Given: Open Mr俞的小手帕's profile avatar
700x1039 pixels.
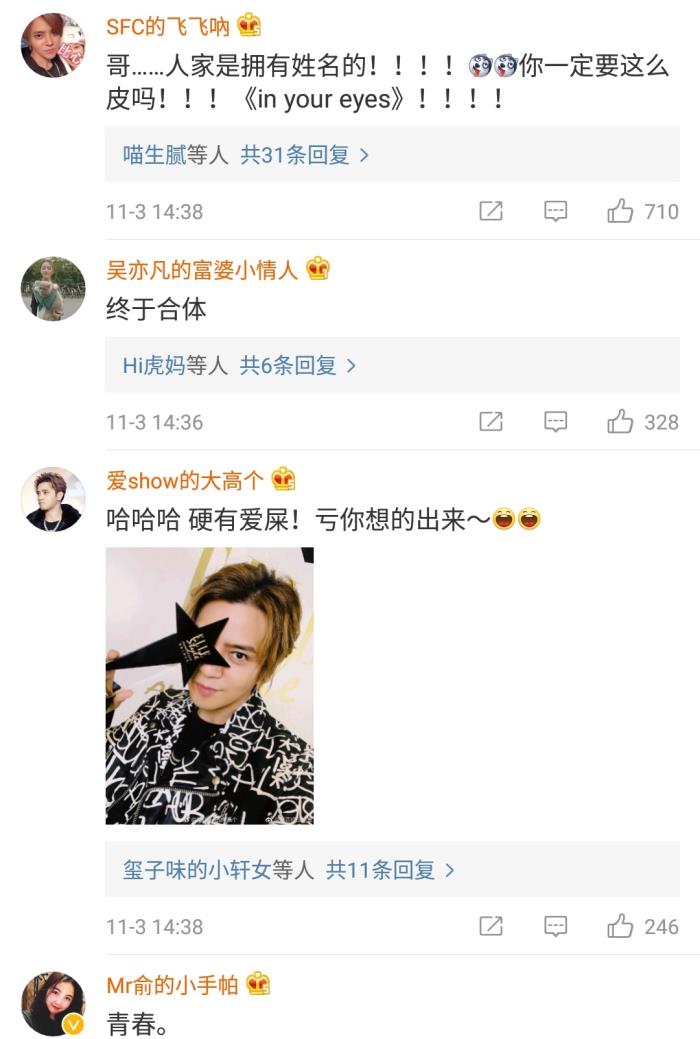Looking at the screenshot, I should coord(53,1003).
